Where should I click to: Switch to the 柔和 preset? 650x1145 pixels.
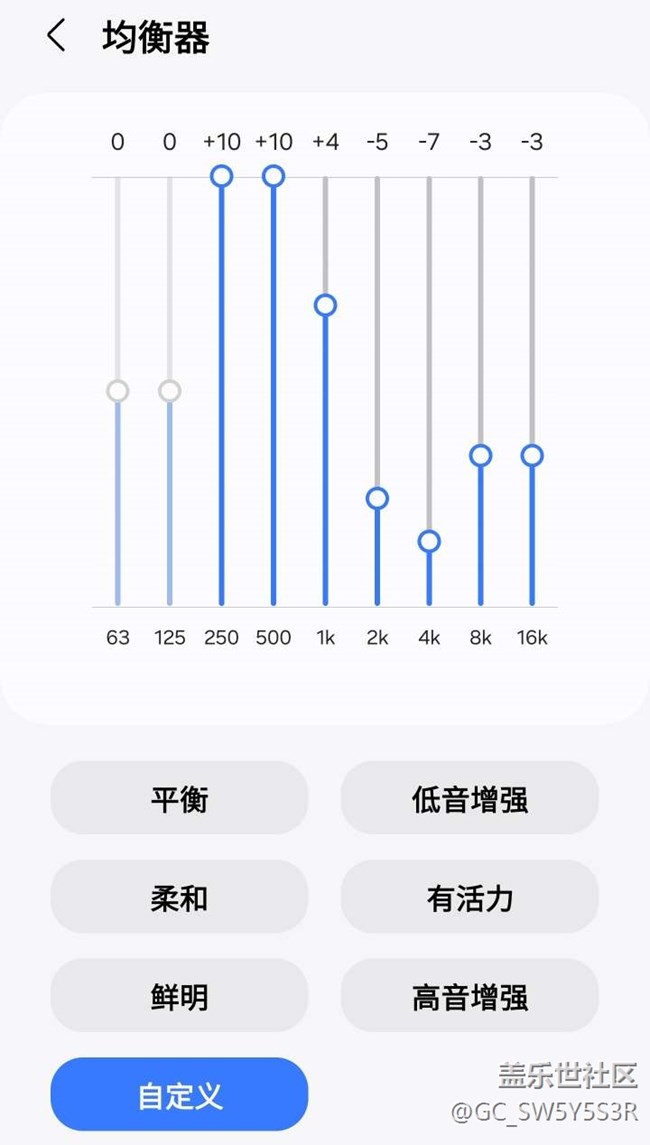click(x=179, y=897)
